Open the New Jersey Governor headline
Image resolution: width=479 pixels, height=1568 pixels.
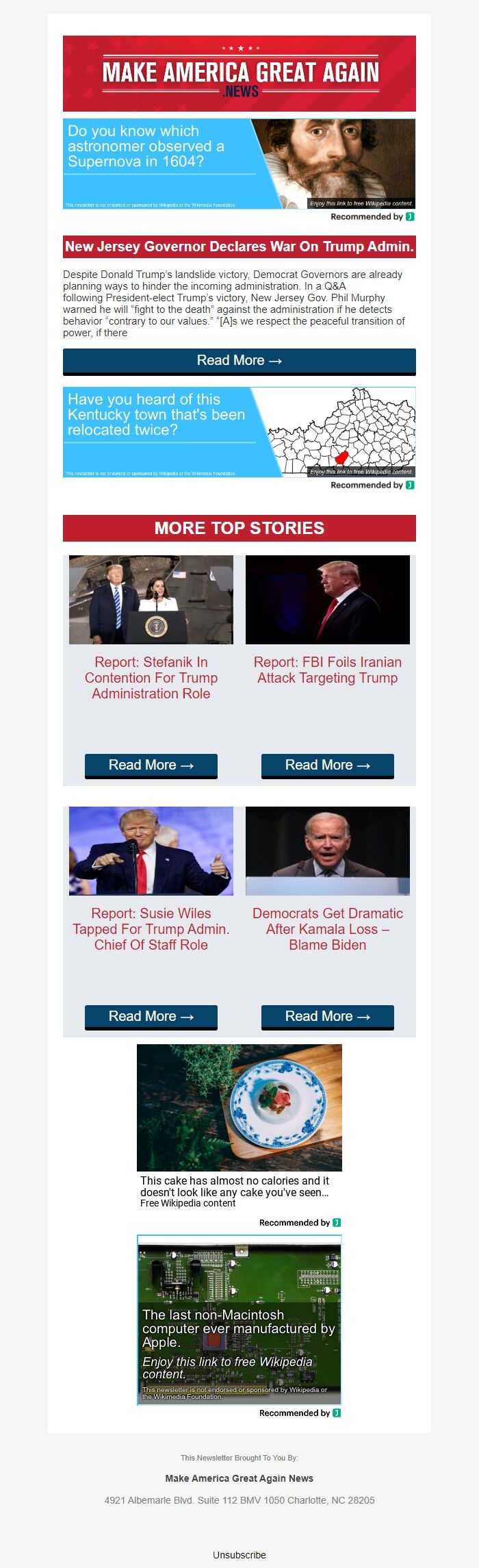pyautogui.click(x=239, y=247)
